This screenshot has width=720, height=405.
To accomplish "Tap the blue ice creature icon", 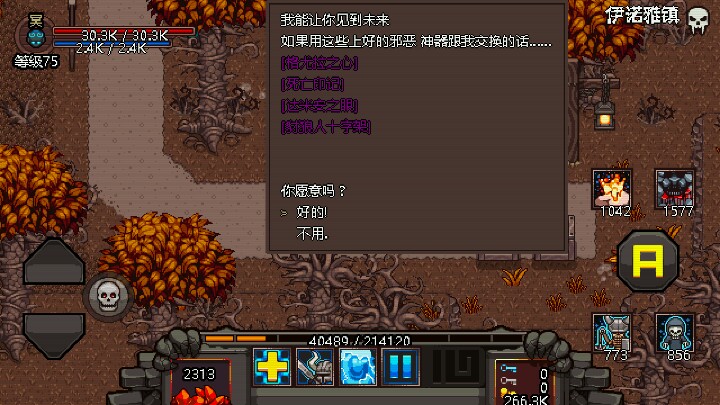I will (358, 367).
